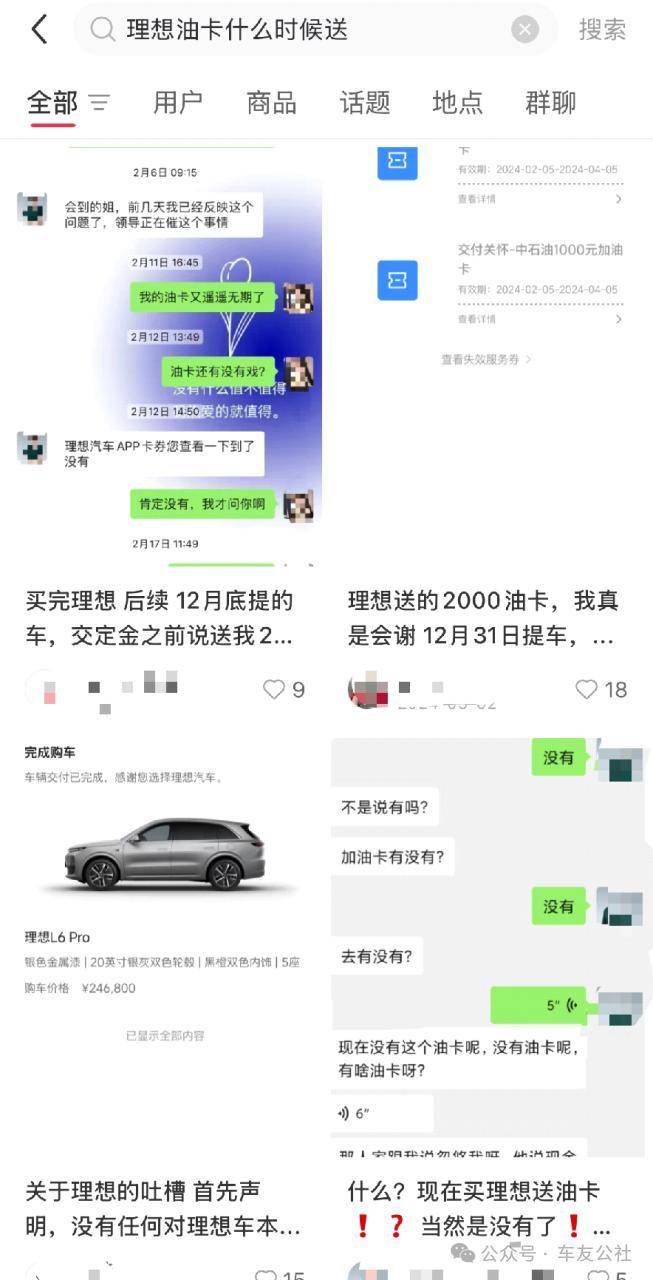The height and width of the screenshot is (1280, 653).
Task: Tap the search box with 理想油卡什么时候送
Action: [x=315, y=30]
